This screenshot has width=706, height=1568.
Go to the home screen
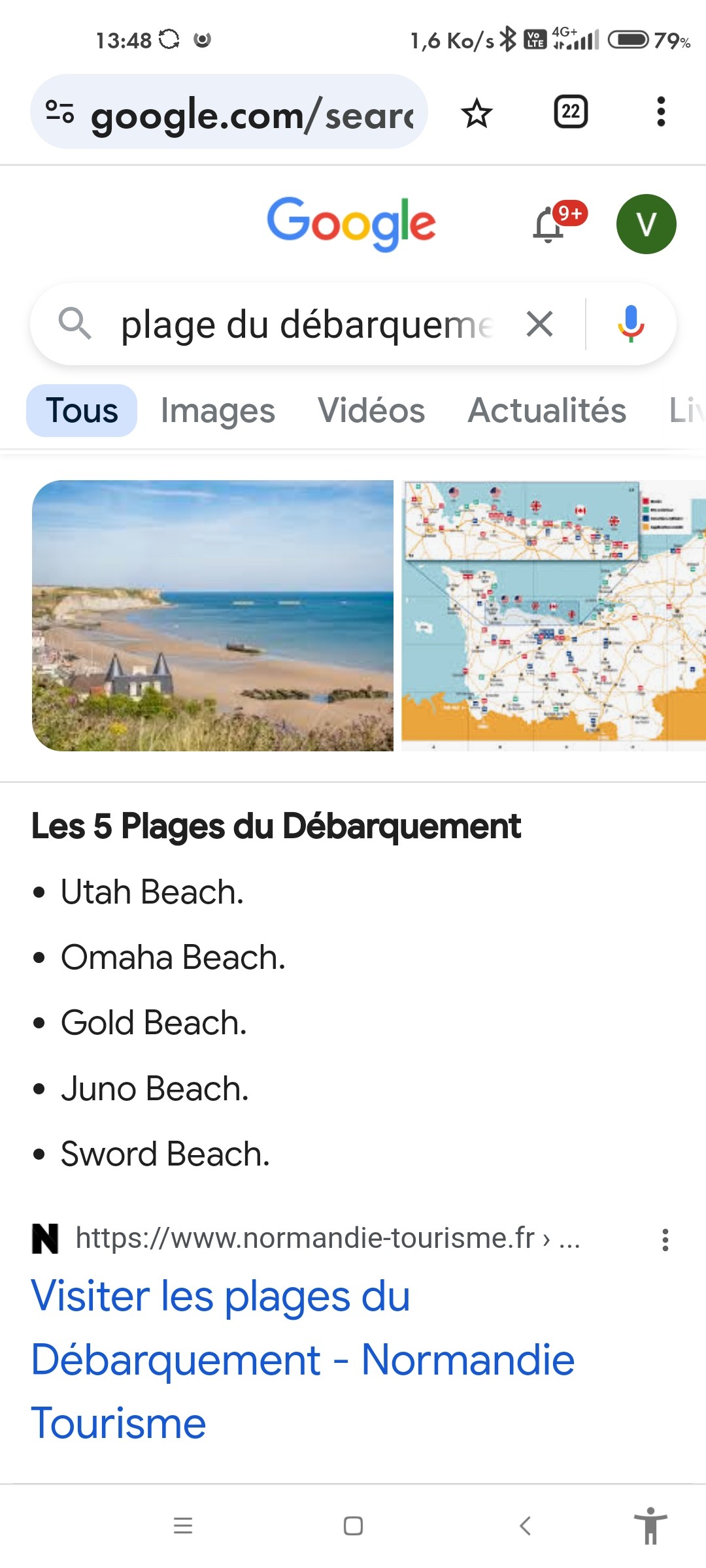pyautogui.click(x=353, y=1526)
